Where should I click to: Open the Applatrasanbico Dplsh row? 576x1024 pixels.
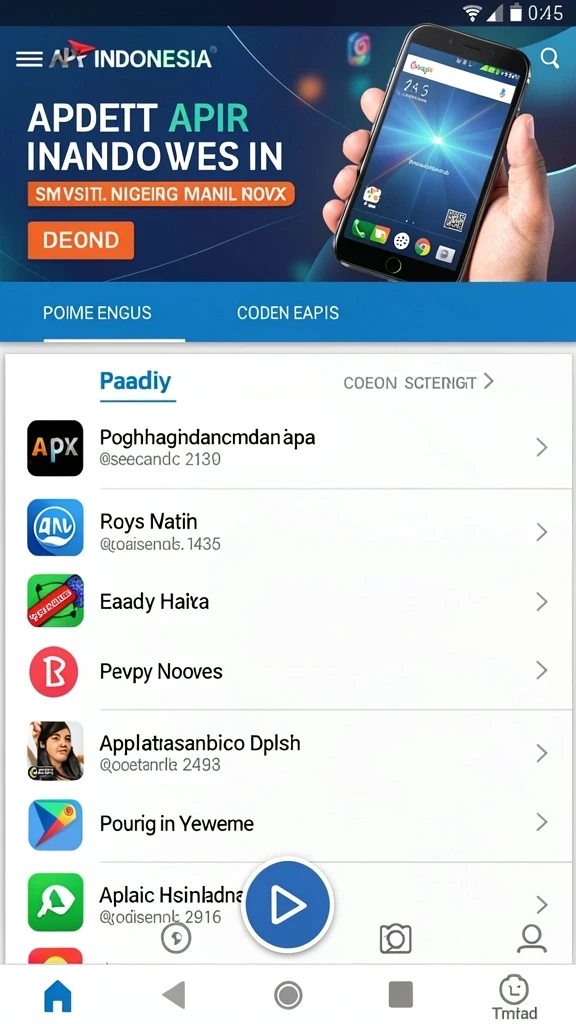[288, 752]
